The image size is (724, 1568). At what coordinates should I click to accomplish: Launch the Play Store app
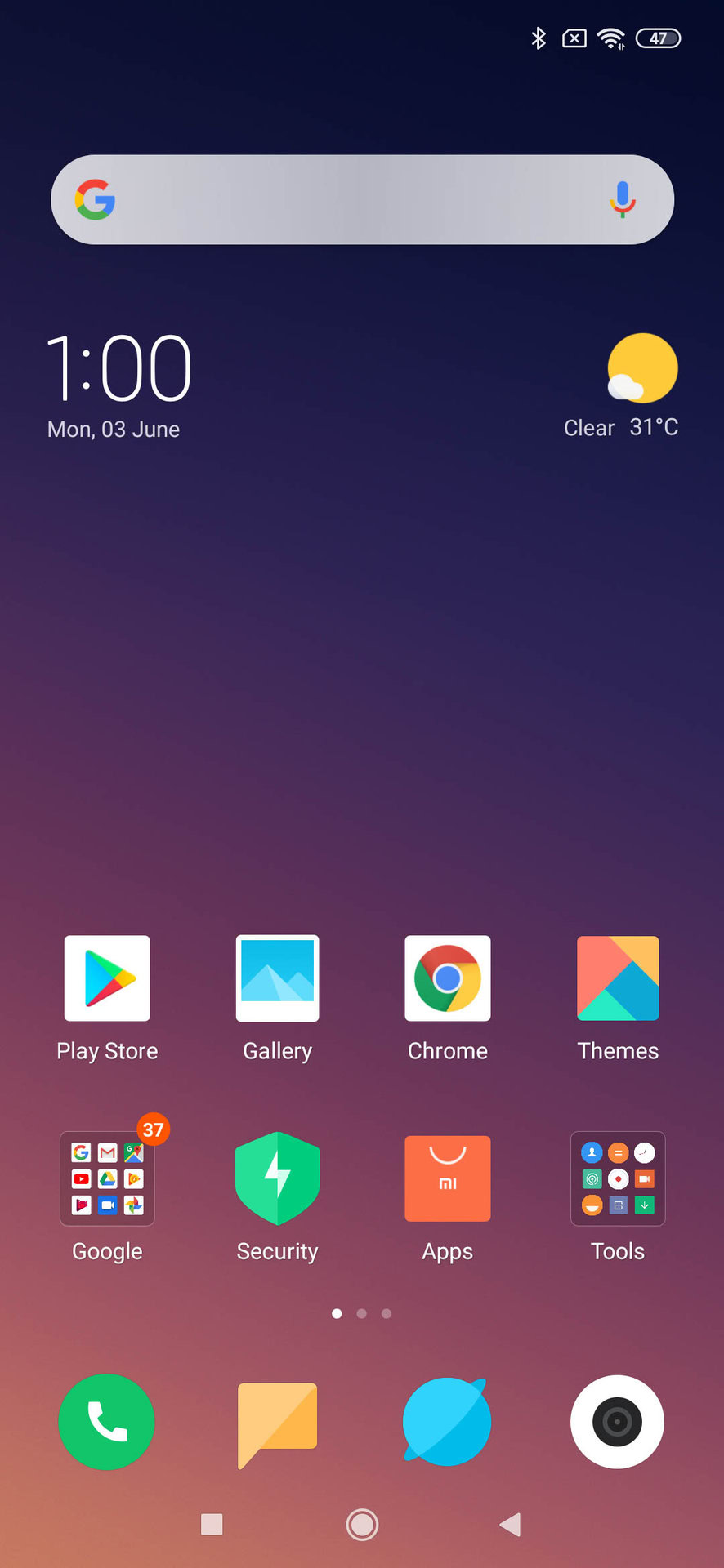(107, 978)
